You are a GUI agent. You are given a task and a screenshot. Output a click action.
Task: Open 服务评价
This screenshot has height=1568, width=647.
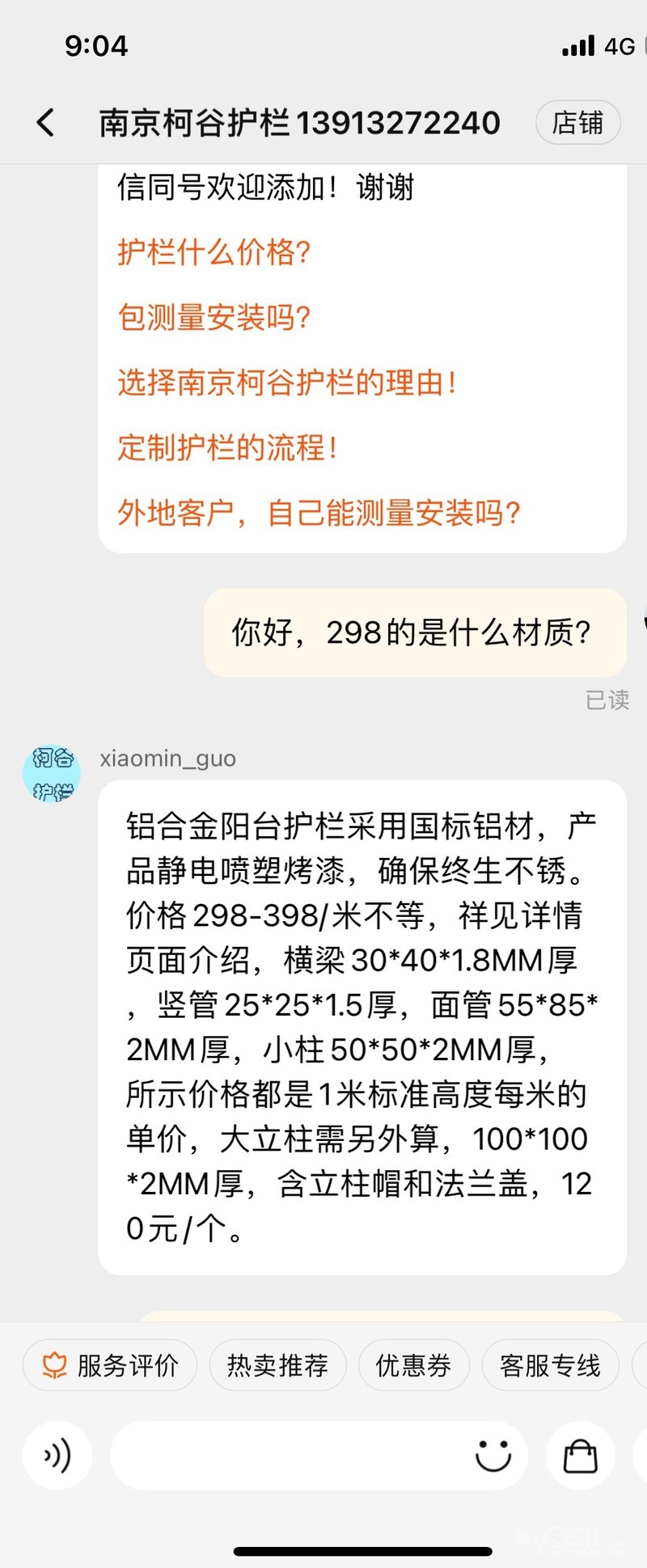110,1366
